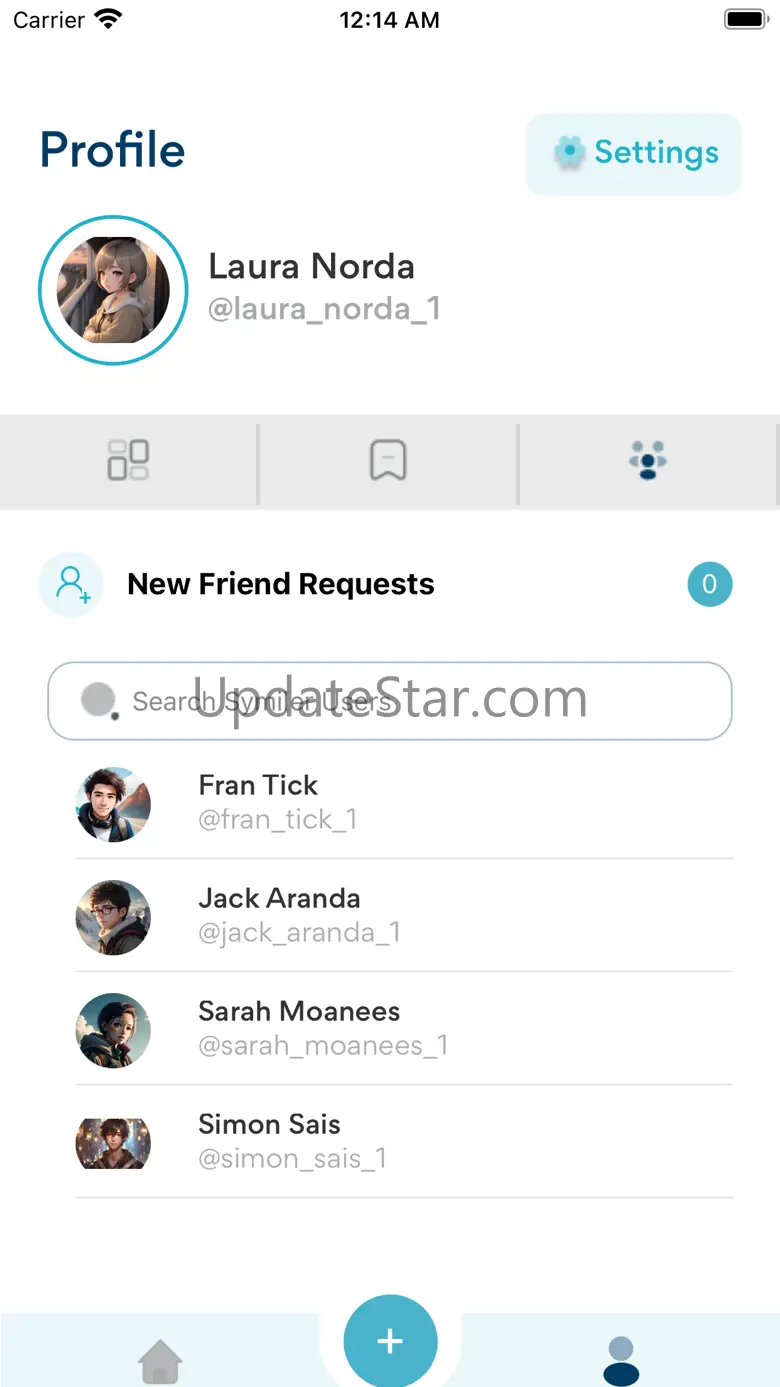
Task: Open the Settings button
Action: (633, 153)
